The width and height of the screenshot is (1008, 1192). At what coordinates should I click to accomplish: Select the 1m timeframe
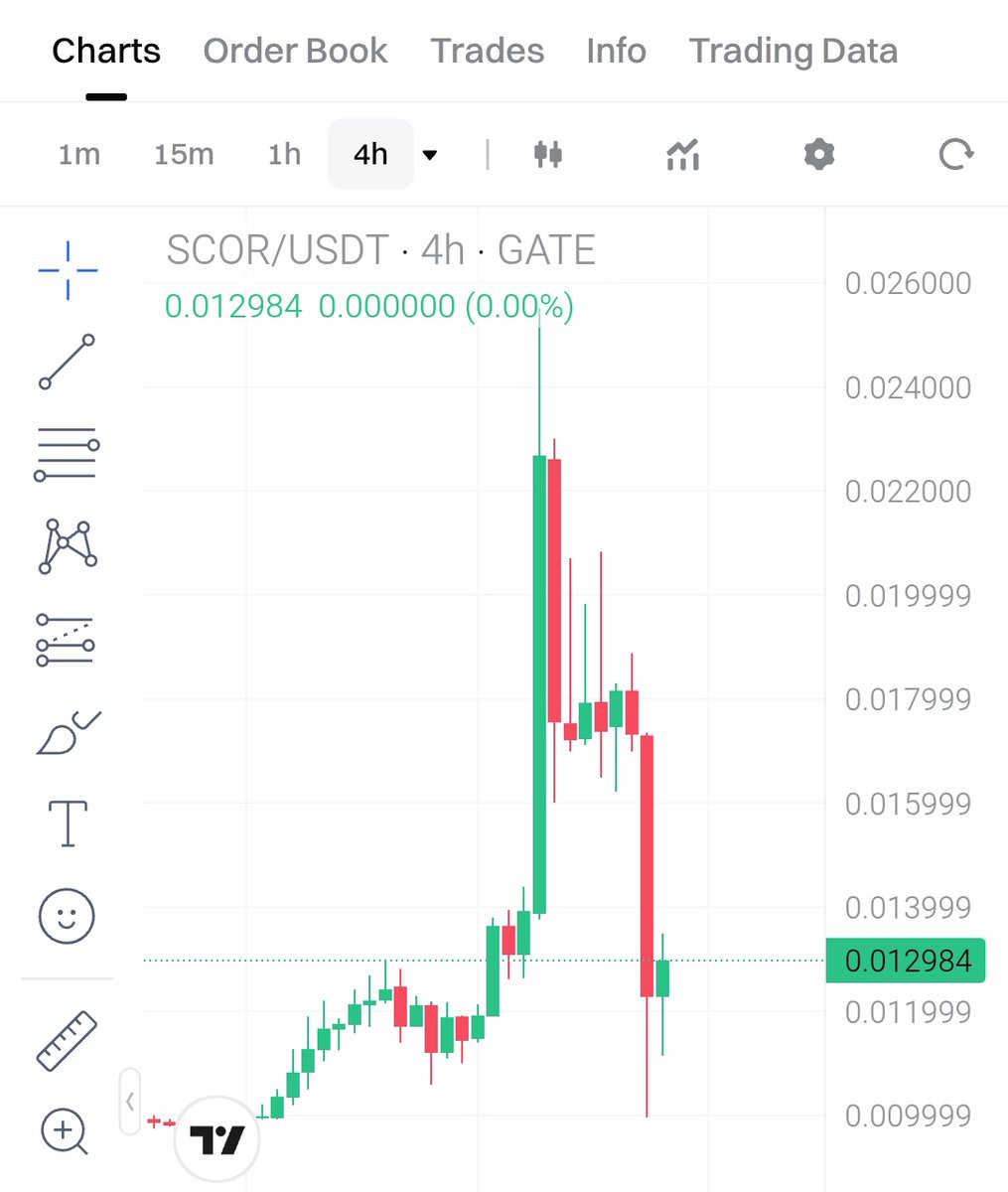click(x=79, y=155)
